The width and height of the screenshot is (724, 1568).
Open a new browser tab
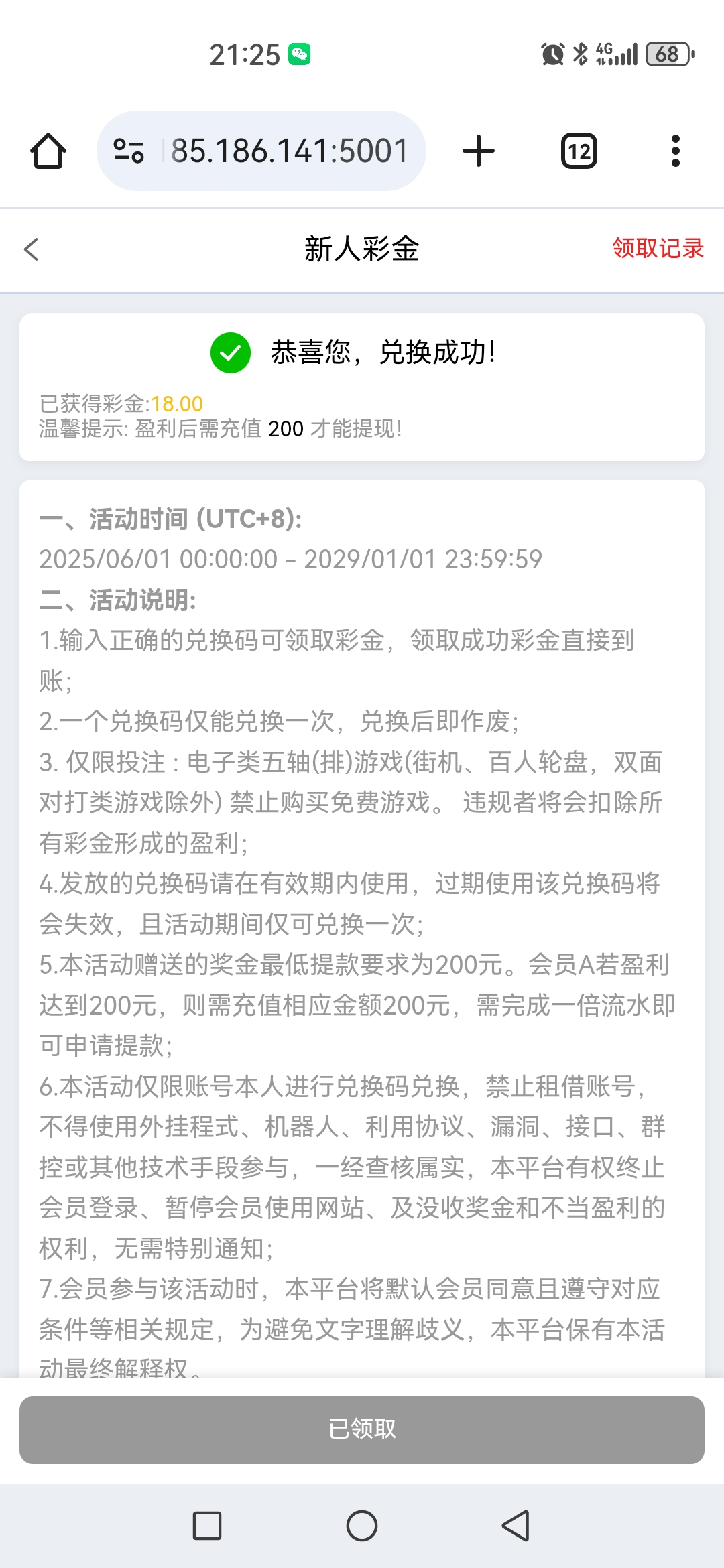479,151
